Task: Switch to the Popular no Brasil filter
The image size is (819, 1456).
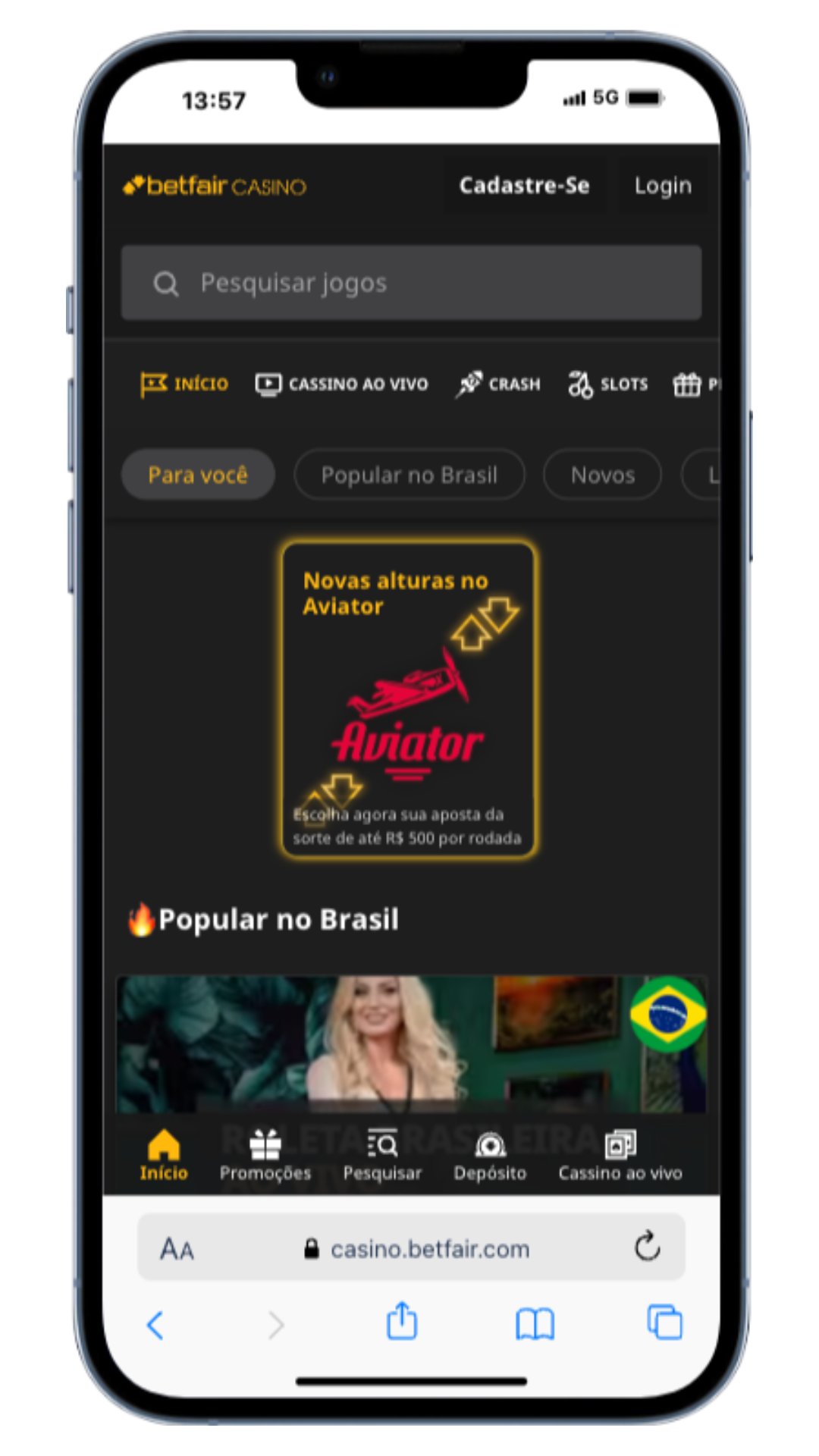Action: tap(409, 474)
